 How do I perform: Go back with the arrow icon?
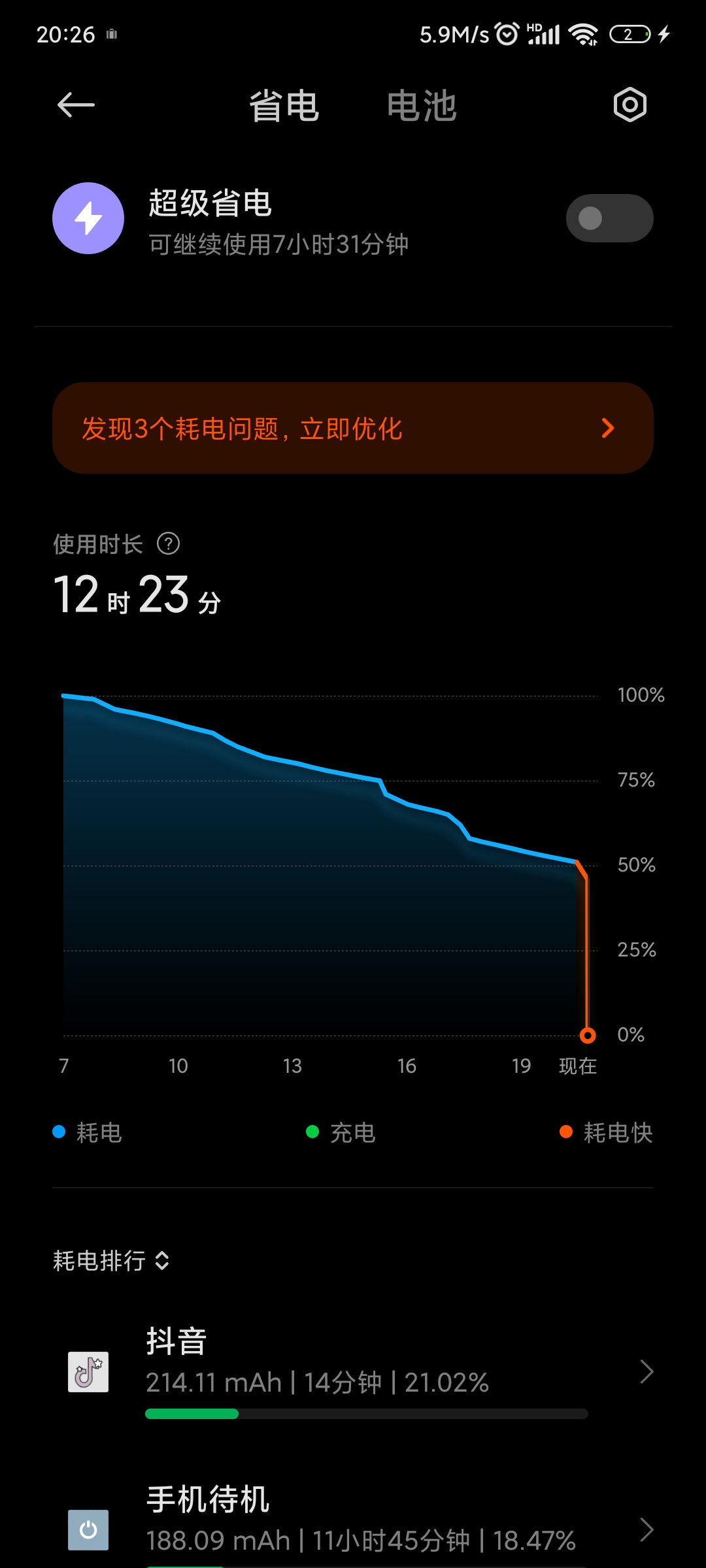[x=76, y=105]
